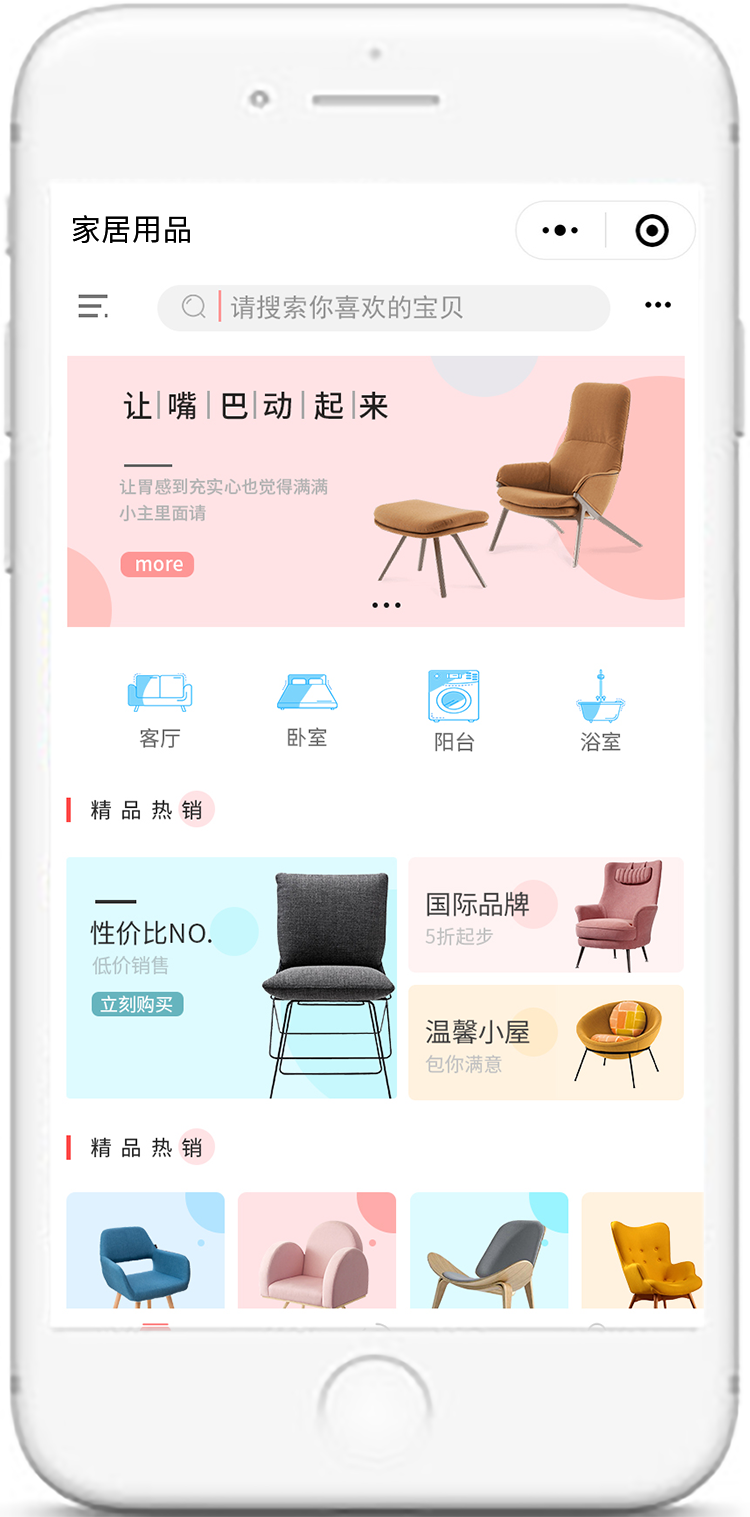
Task: Select the banner page indicator dots
Action: [386, 605]
